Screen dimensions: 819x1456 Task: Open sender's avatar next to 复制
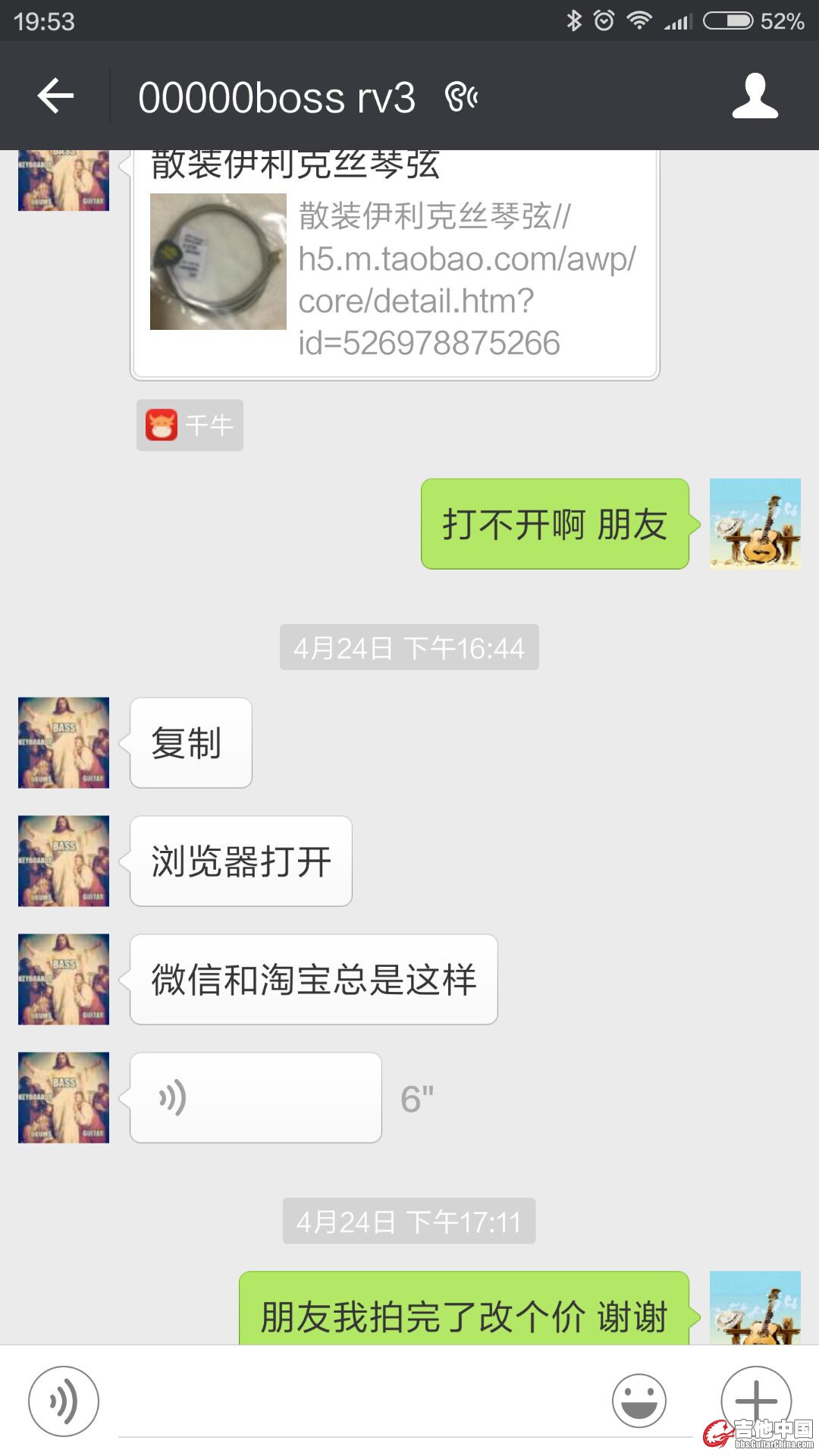coord(64,742)
